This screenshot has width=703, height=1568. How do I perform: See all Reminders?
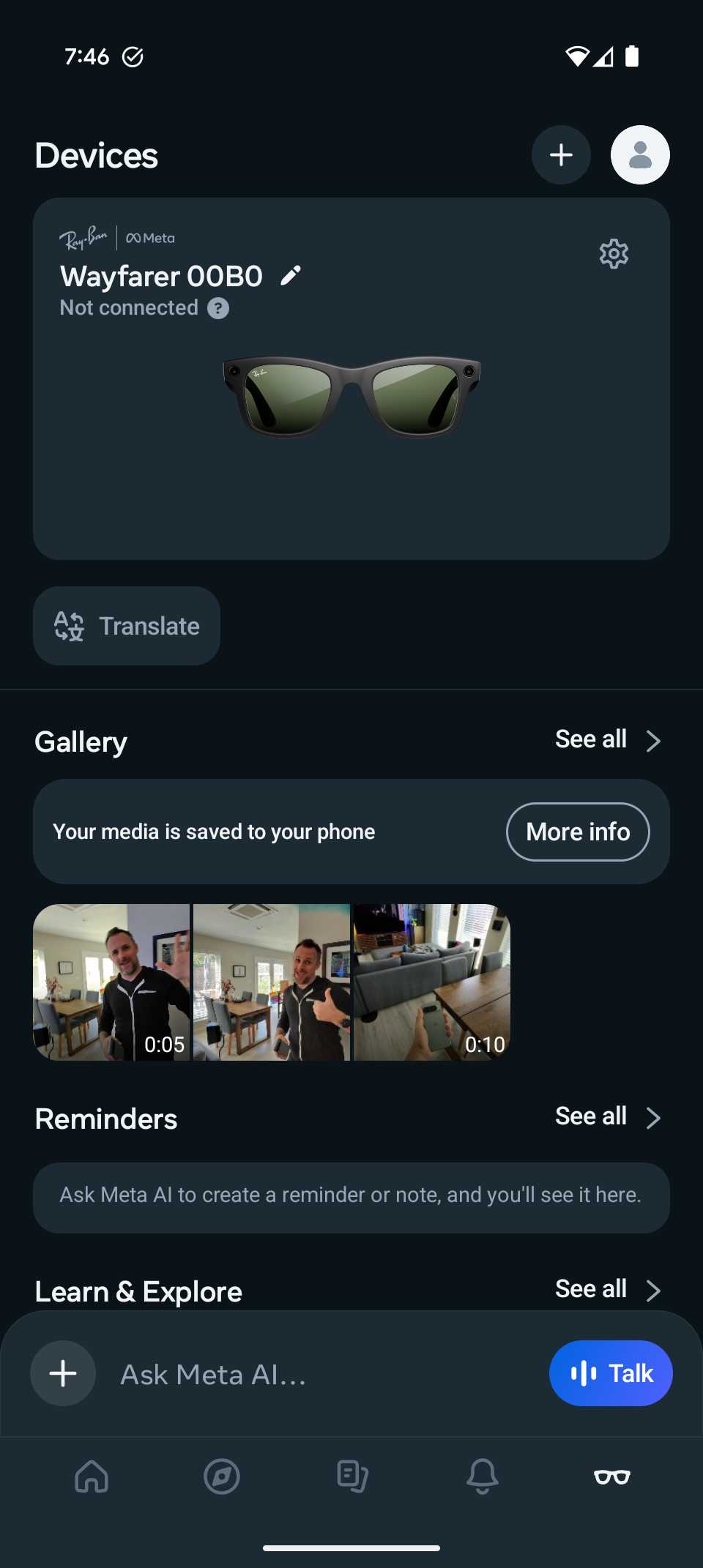coord(607,1117)
